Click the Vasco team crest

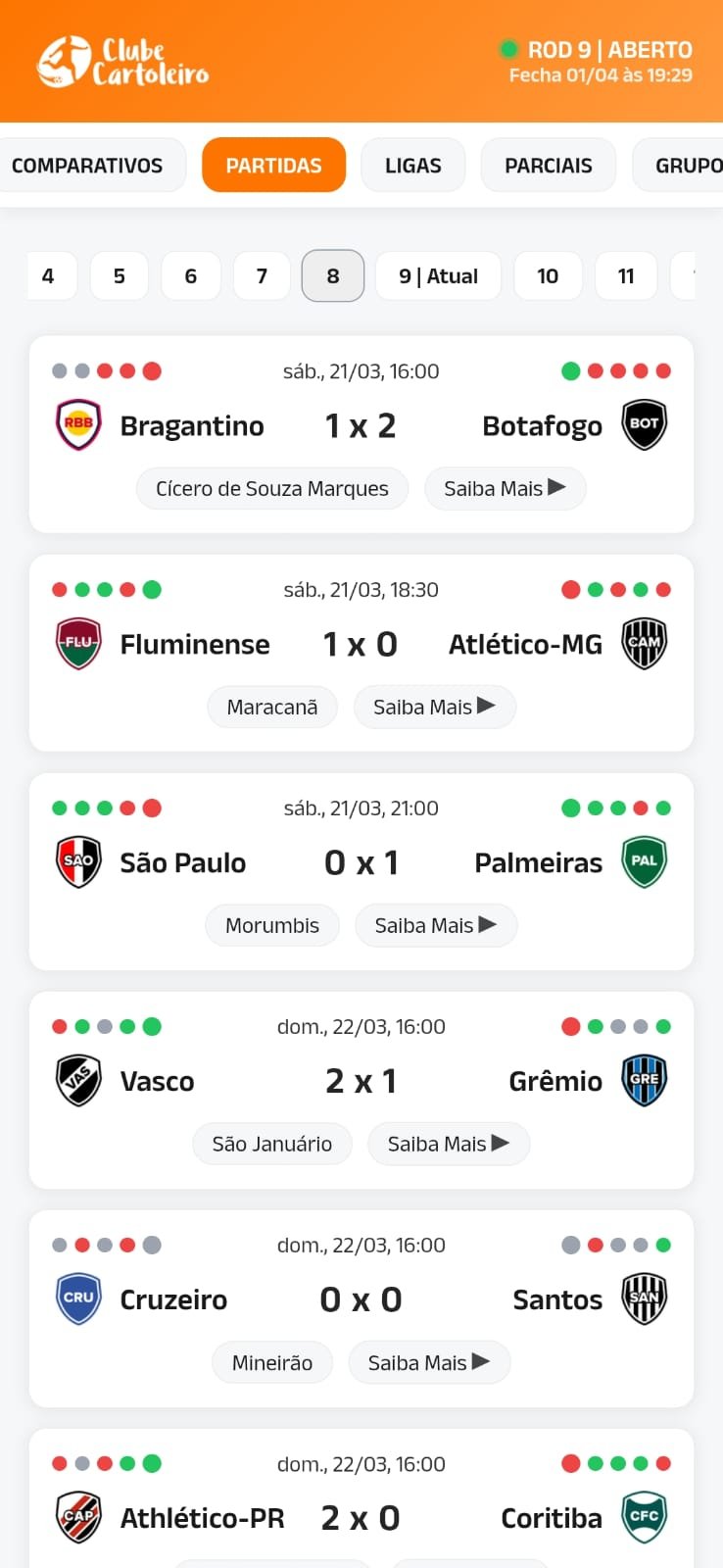(x=78, y=1080)
